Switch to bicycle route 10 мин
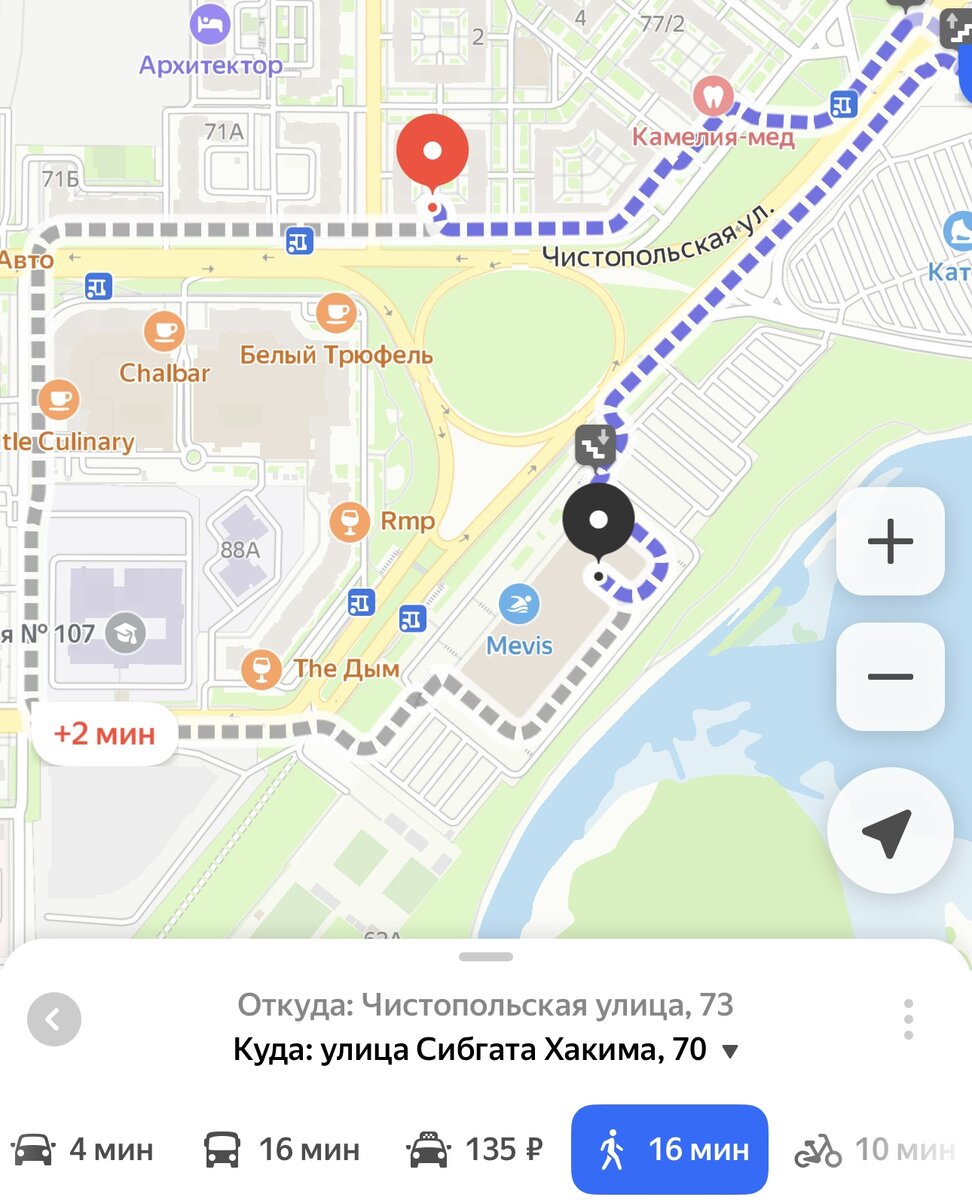 [874, 1149]
